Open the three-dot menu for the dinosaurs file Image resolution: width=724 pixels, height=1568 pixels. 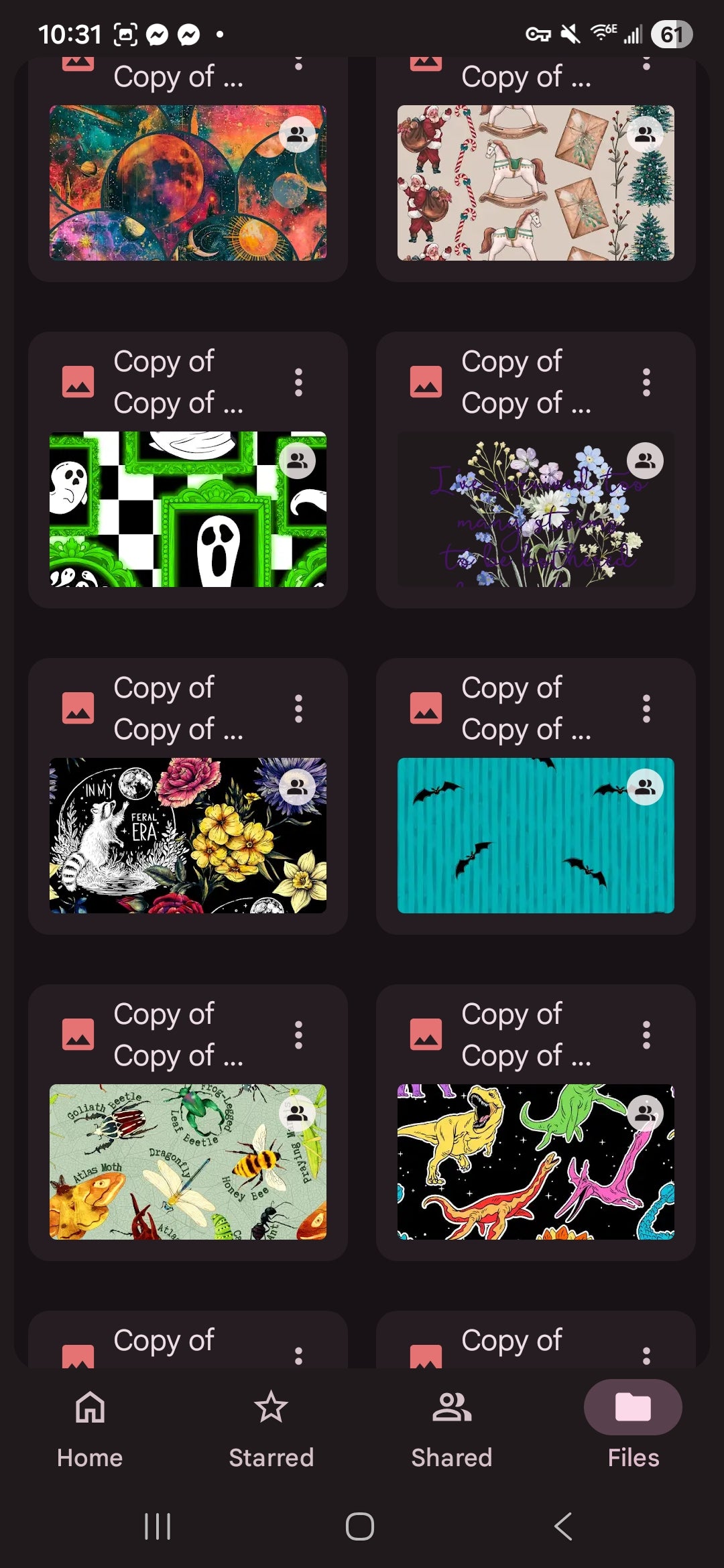[x=646, y=1035]
